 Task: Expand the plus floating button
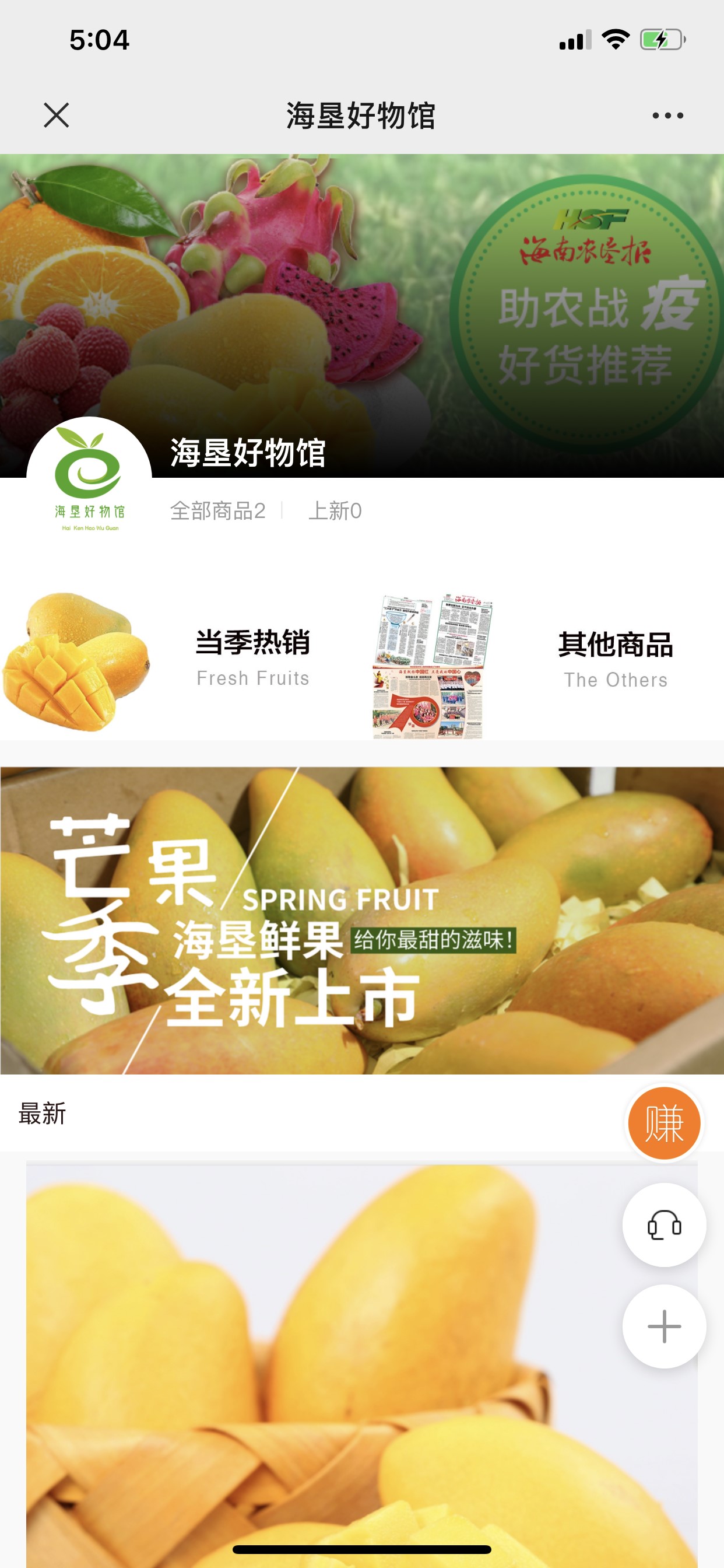(664, 1327)
